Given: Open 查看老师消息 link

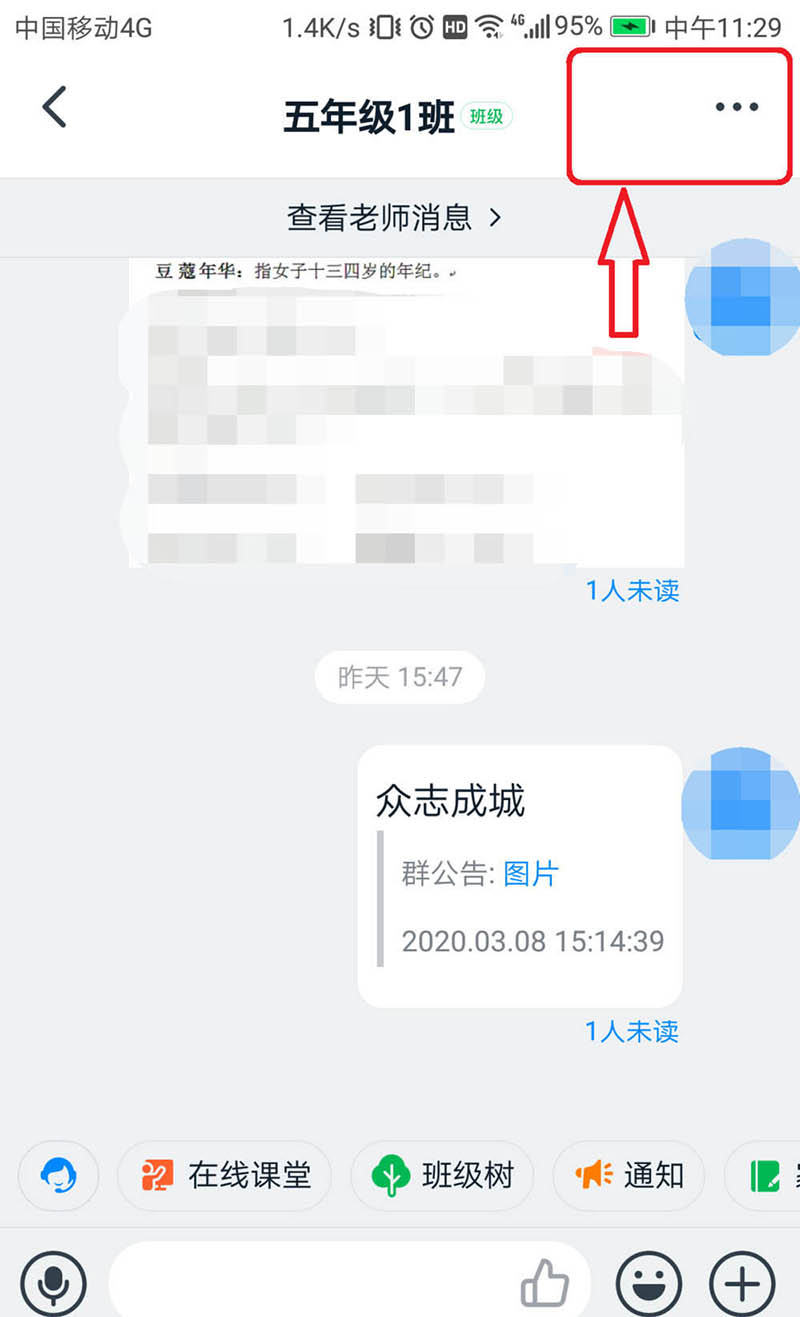Looking at the screenshot, I should (x=394, y=217).
